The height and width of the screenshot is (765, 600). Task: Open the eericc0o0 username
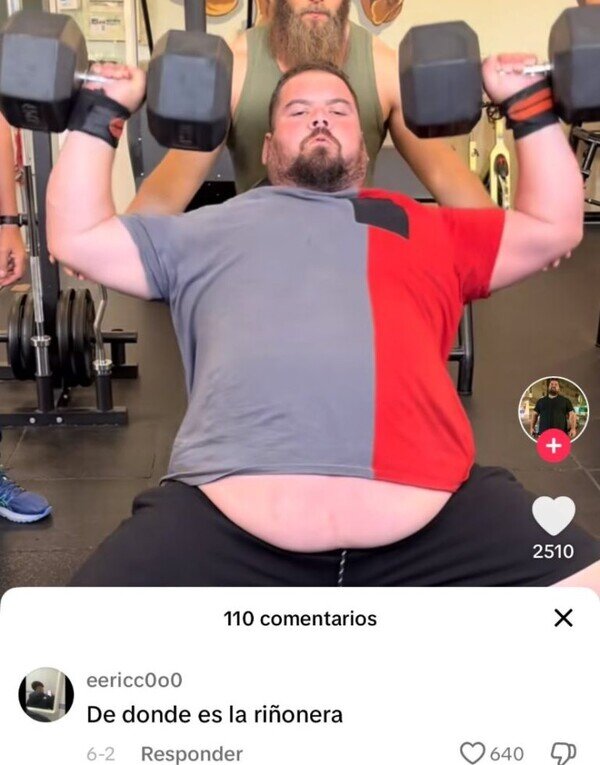[x=134, y=680]
